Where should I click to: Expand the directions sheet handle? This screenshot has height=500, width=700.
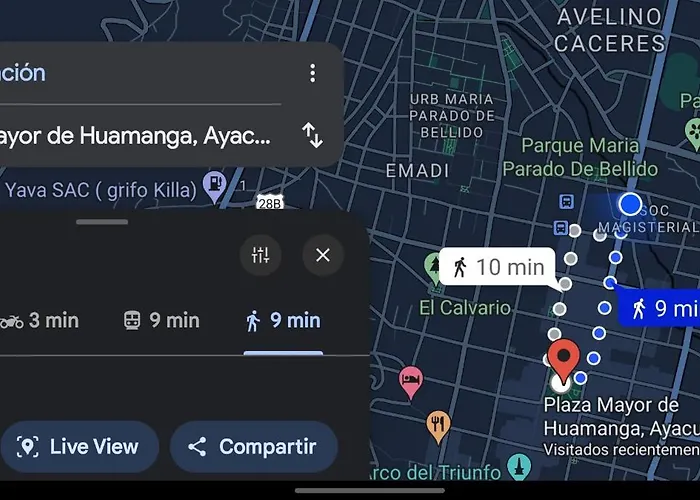pos(102,222)
